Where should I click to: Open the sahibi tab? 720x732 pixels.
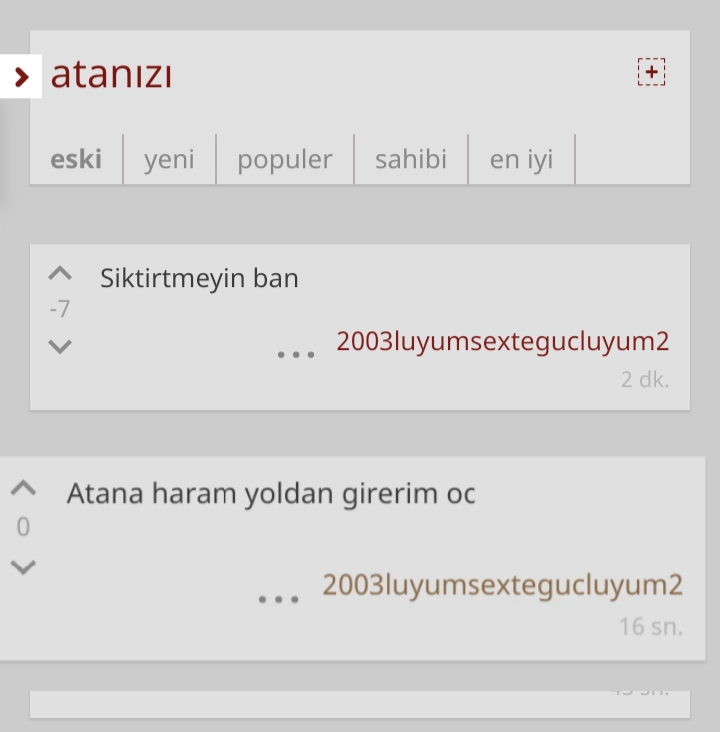(x=411, y=159)
